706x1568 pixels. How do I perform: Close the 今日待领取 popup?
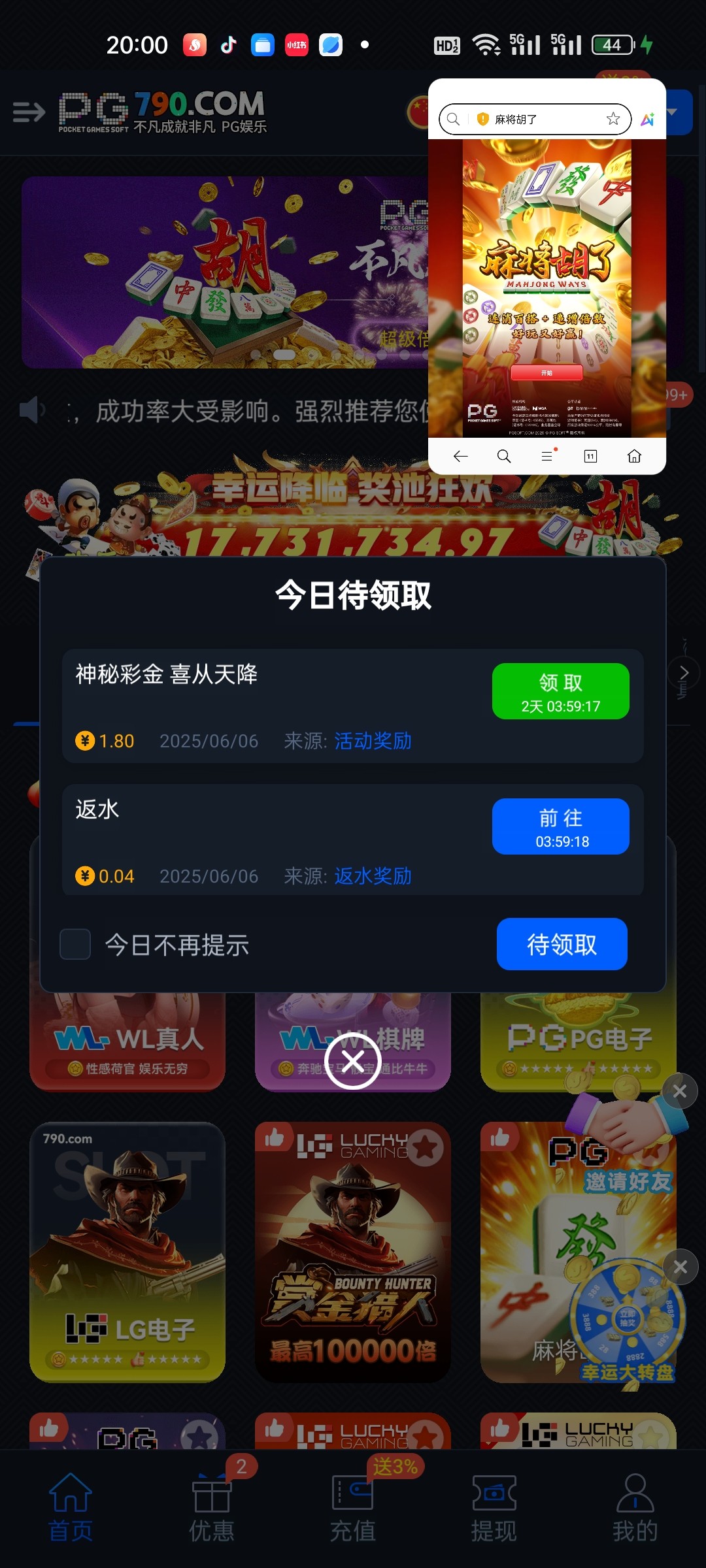tap(353, 1061)
